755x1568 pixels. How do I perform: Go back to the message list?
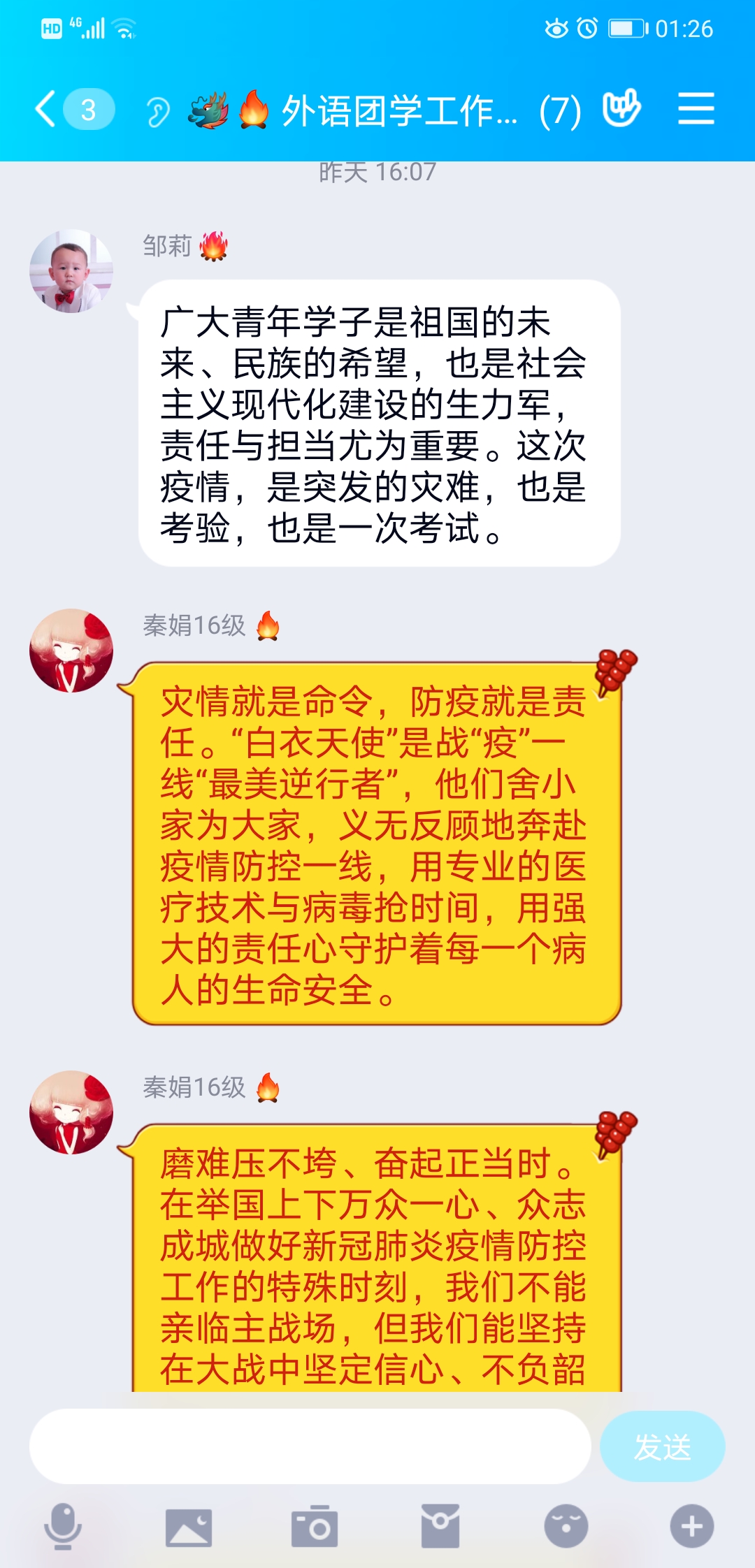click(48, 110)
